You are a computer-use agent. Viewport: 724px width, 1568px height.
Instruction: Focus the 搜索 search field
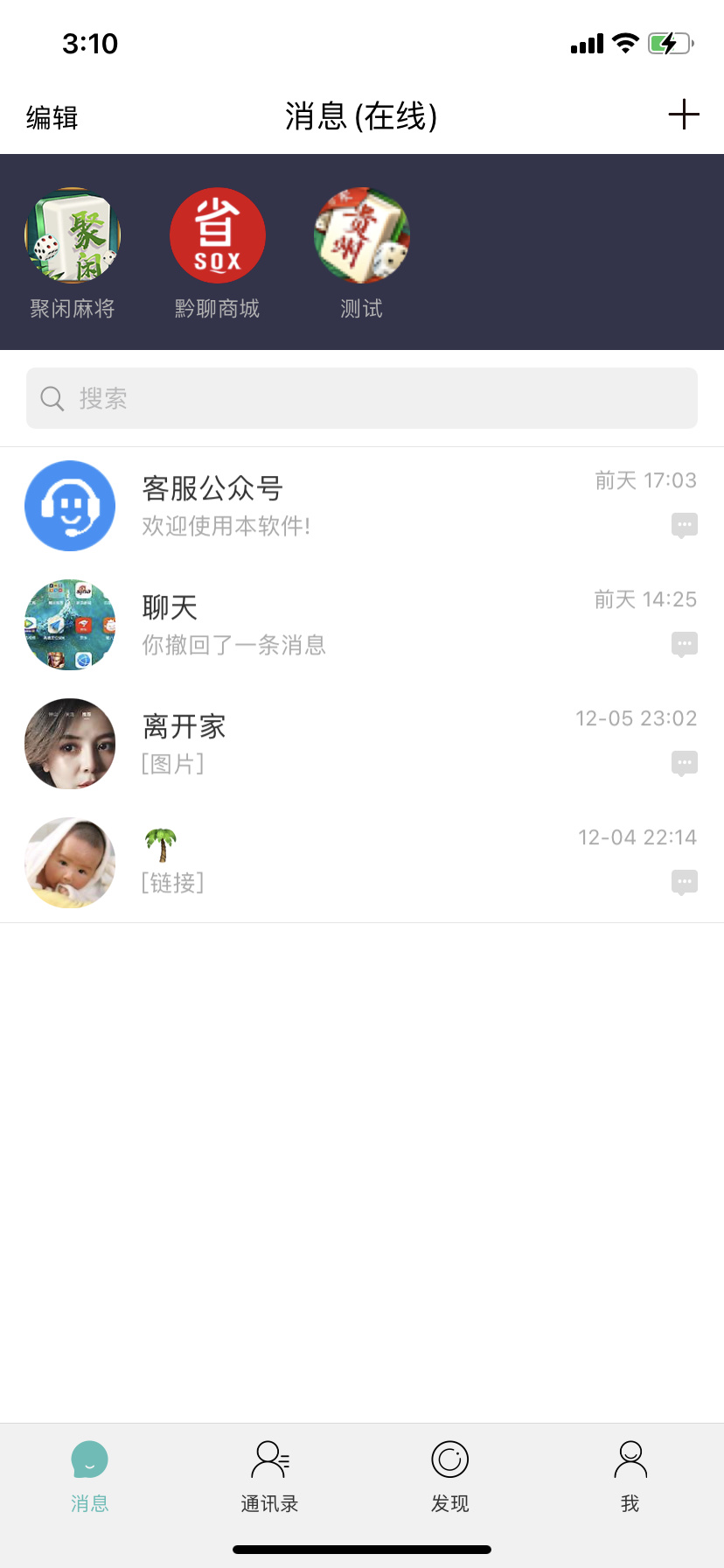[x=362, y=398]
